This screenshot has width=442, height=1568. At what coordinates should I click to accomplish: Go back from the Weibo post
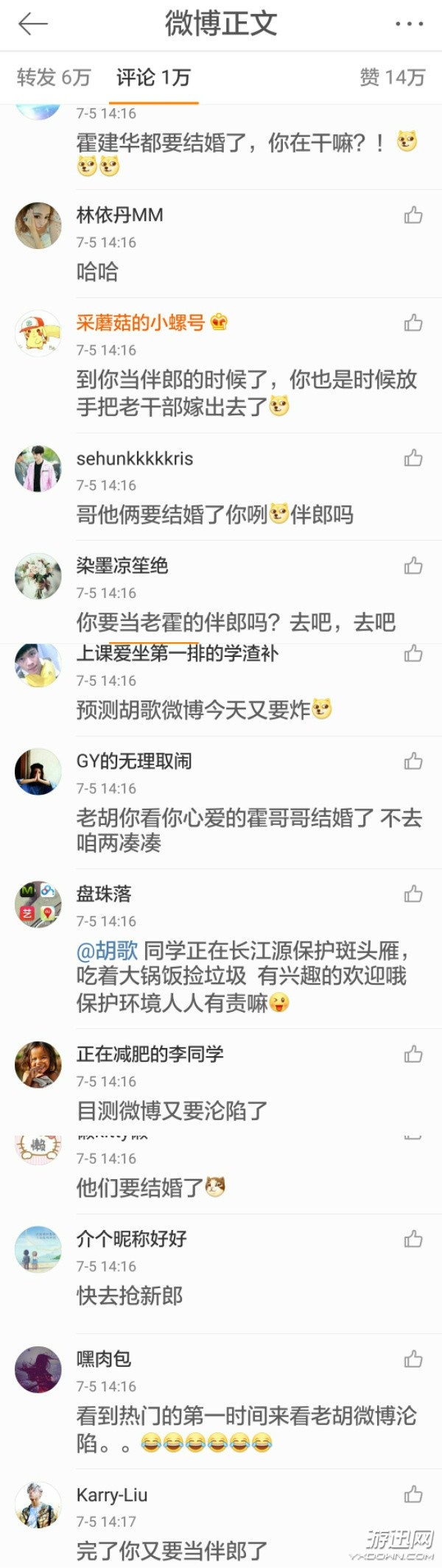tap(32, 24)
